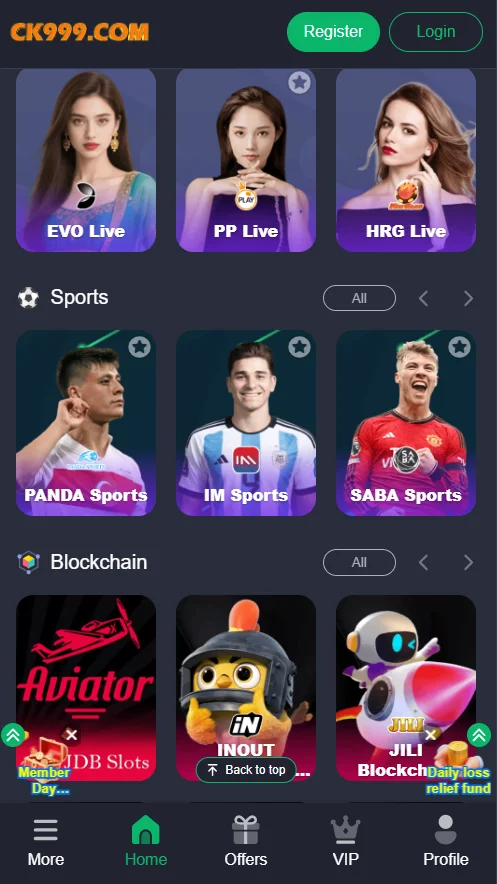497x884 pixels.
Task: Open PANDA Sports card
Action: click(x=86, y=423)
